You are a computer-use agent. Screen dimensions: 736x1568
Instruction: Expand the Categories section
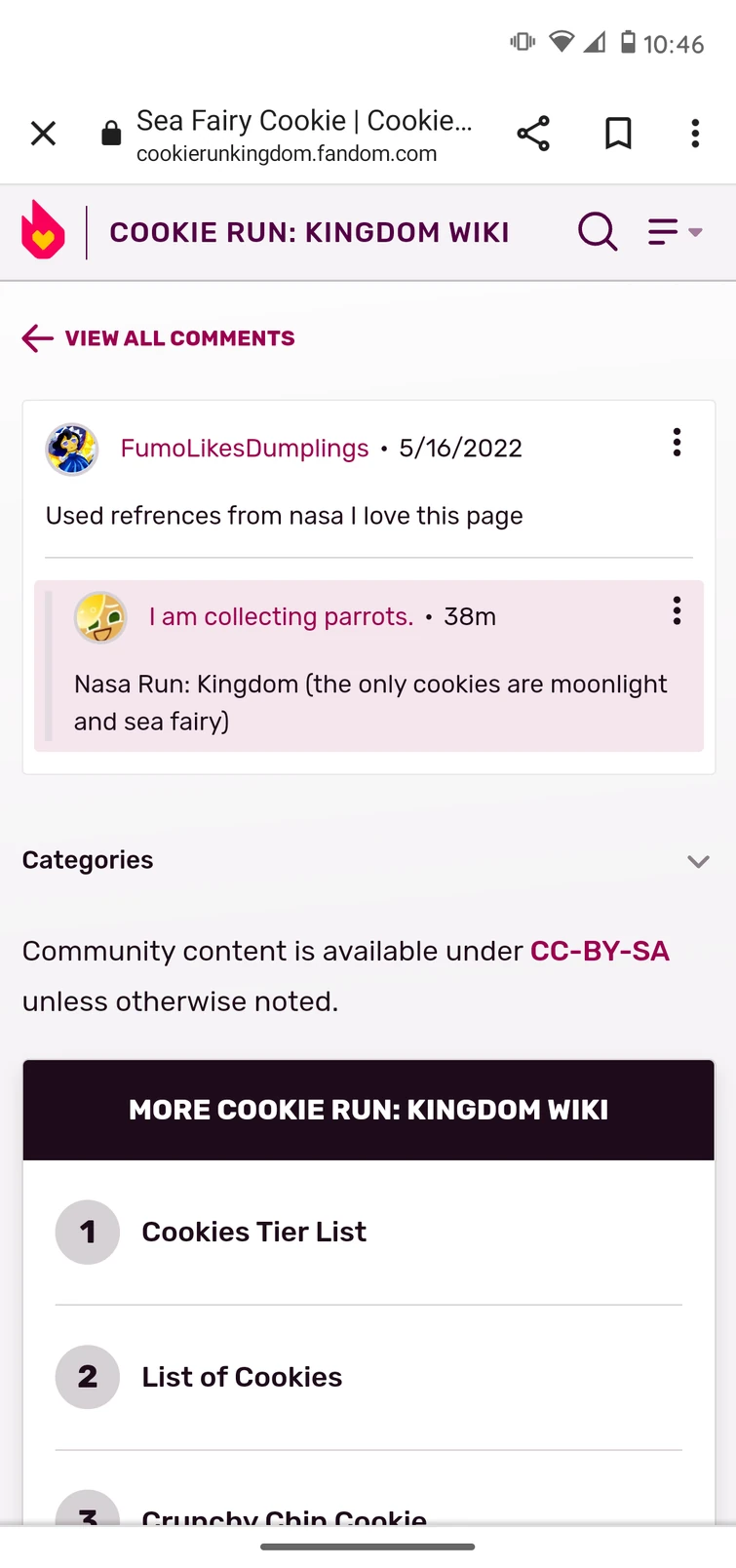point(697,861)
